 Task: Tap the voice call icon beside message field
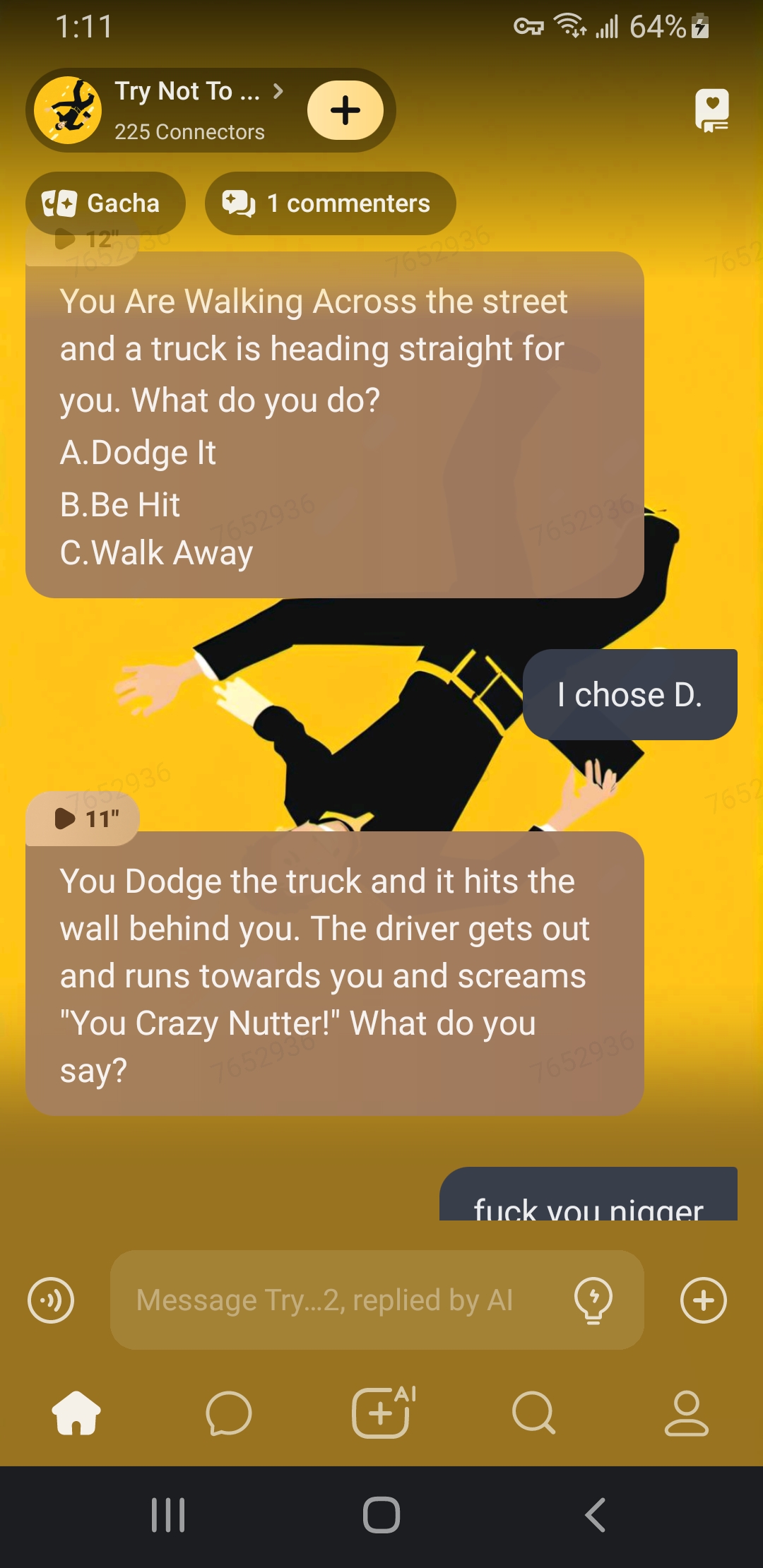(51, 1300)
